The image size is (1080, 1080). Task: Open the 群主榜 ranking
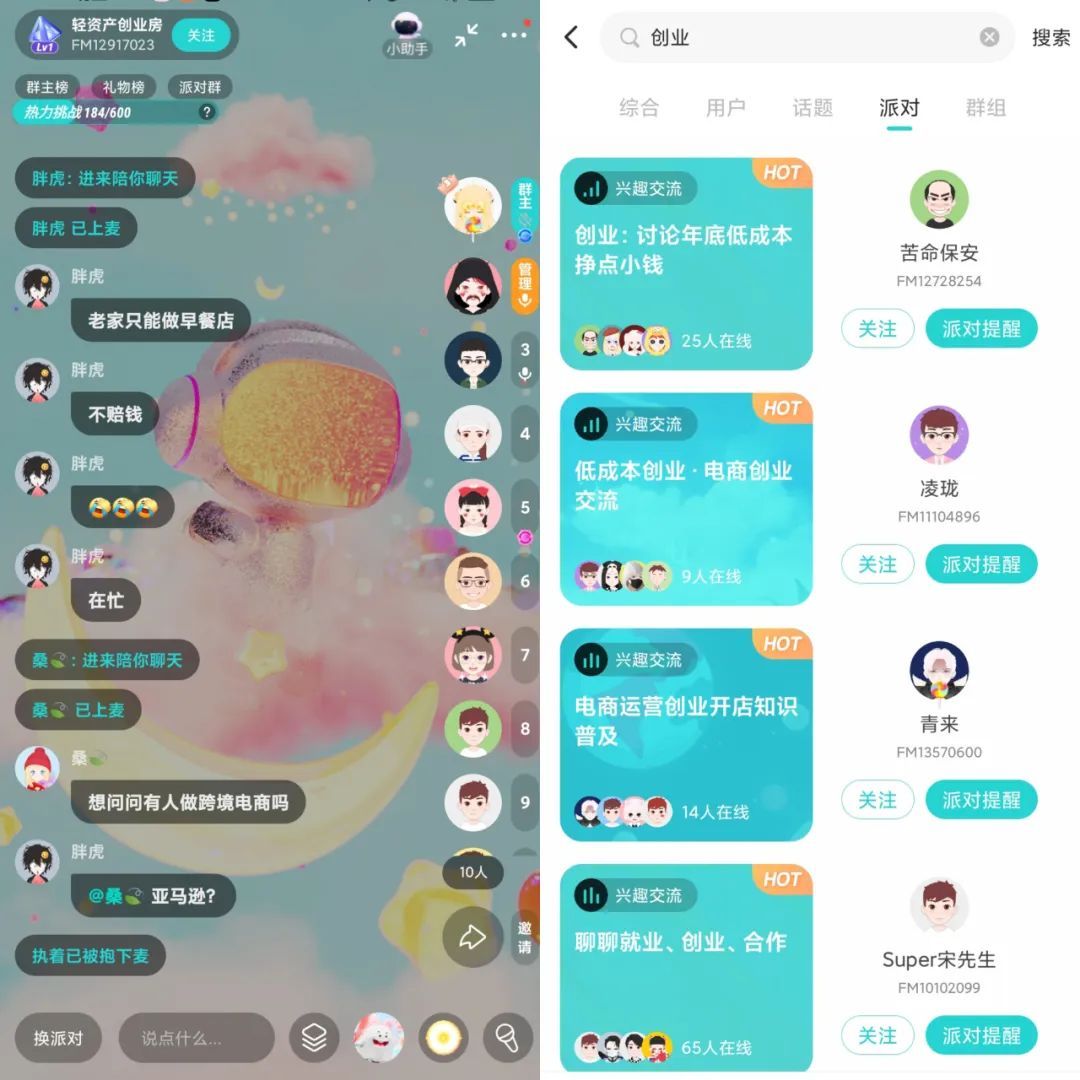point(47,87)
